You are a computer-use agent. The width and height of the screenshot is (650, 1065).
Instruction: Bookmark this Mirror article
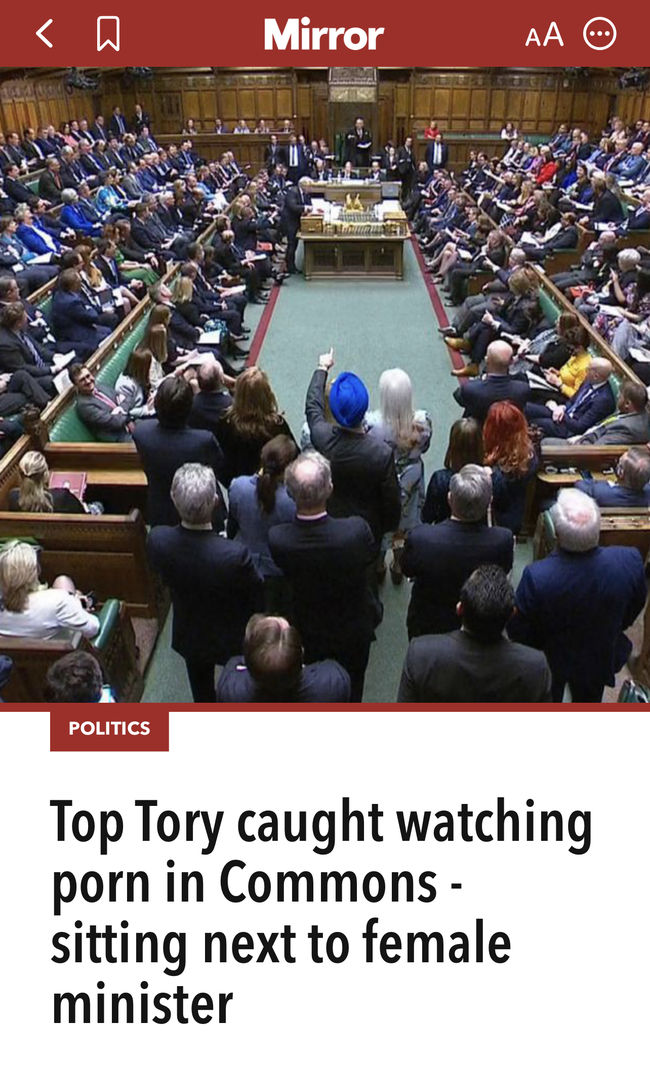(108, 34)
